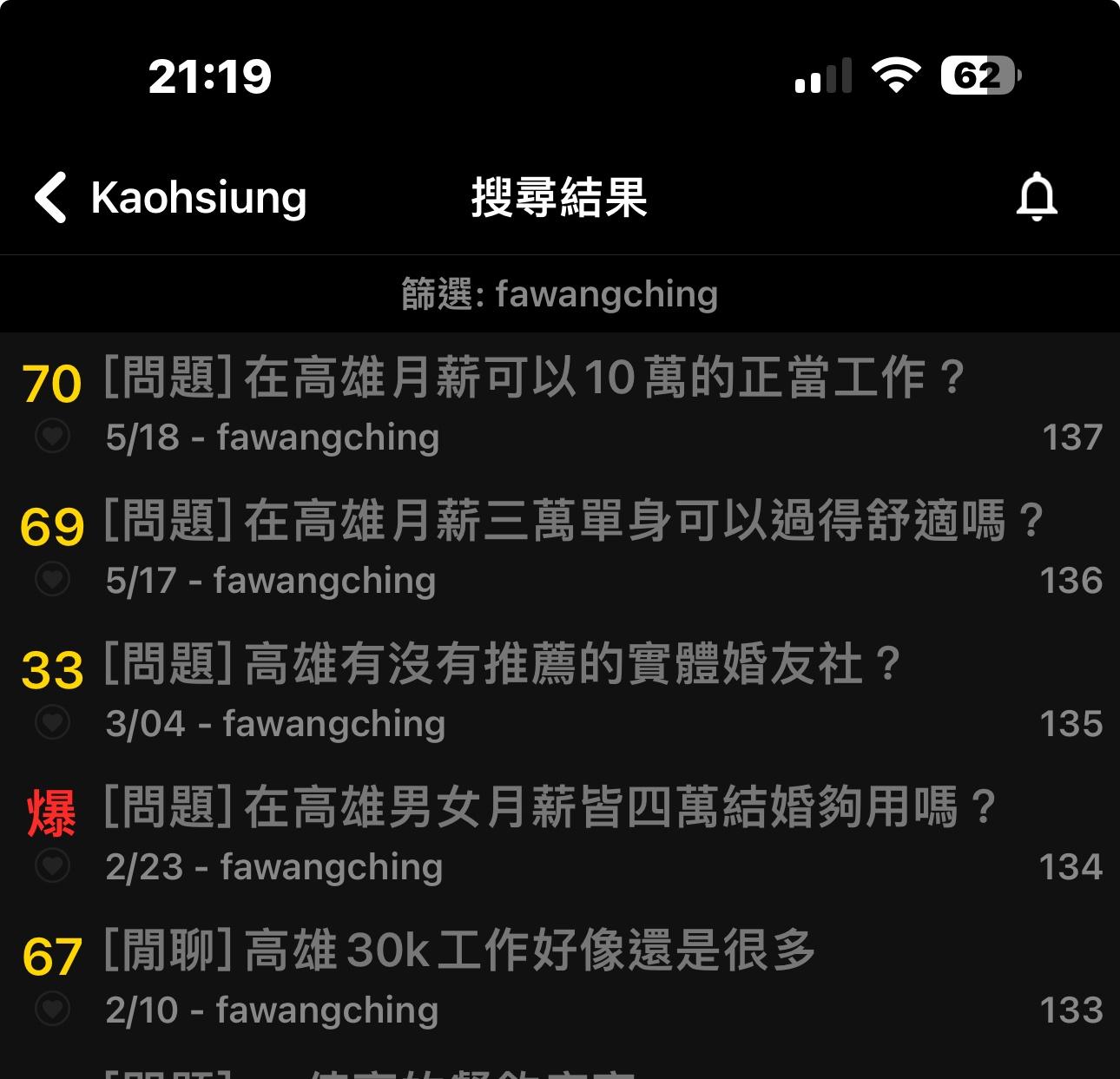This screenshot has height=1079, width=1120.
Task: Open post 高雄30k工作好像還是很多
Action: pyautogui.click(x=460, y=951)
